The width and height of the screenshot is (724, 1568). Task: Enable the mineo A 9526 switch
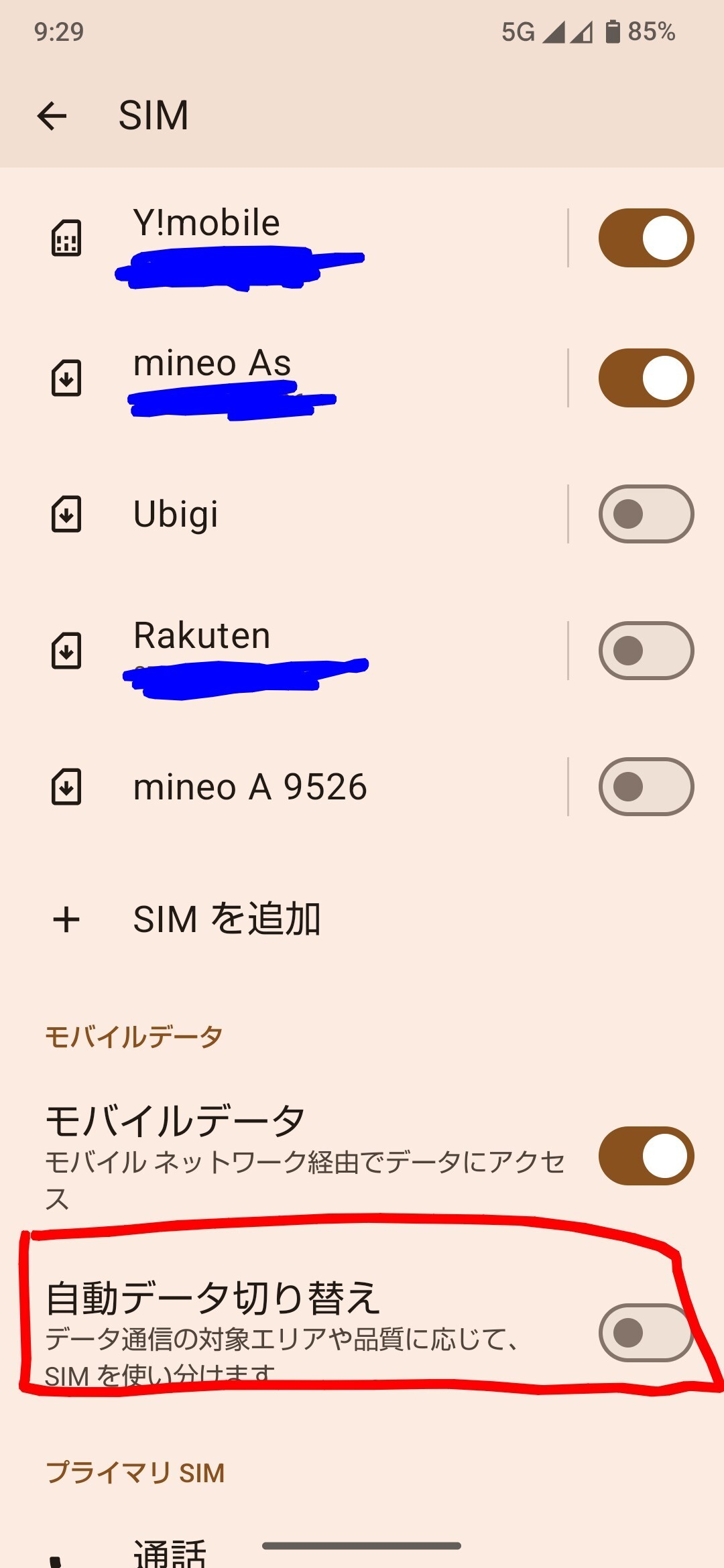click(x=646, y=787)
